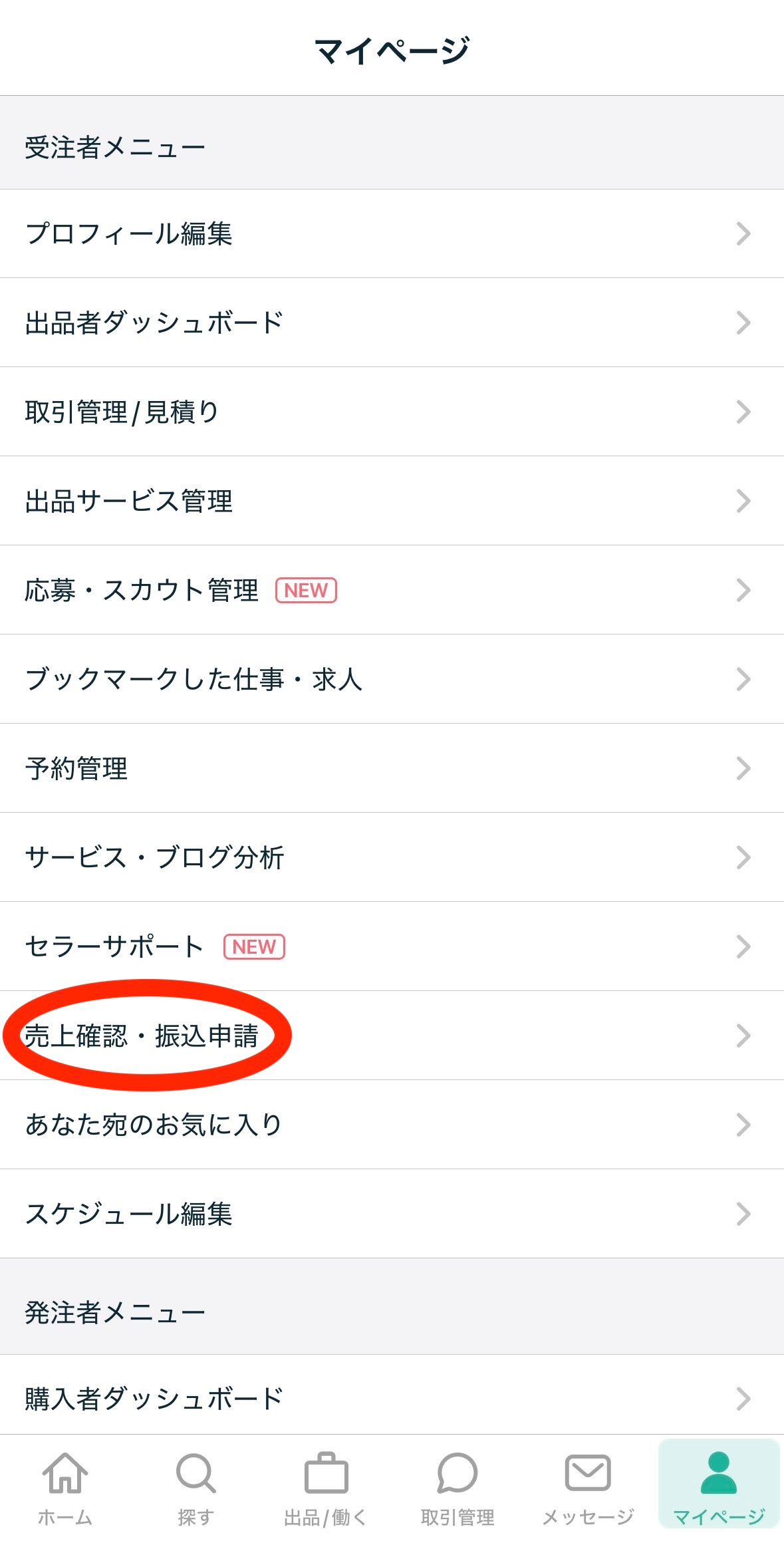Open プロフィール編集 row
Screen dimensions: 784x1549
pos(392,233)
